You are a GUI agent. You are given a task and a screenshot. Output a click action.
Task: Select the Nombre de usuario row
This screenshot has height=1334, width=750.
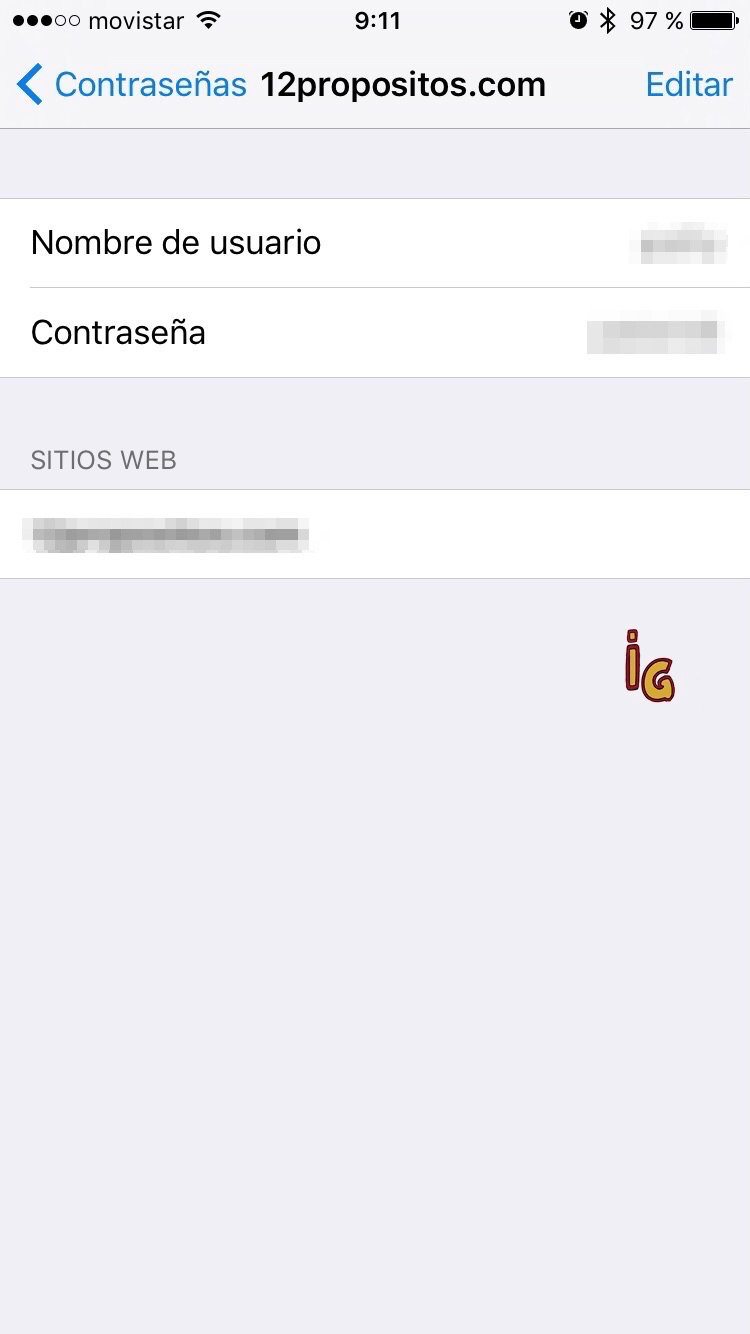[375, 243]
